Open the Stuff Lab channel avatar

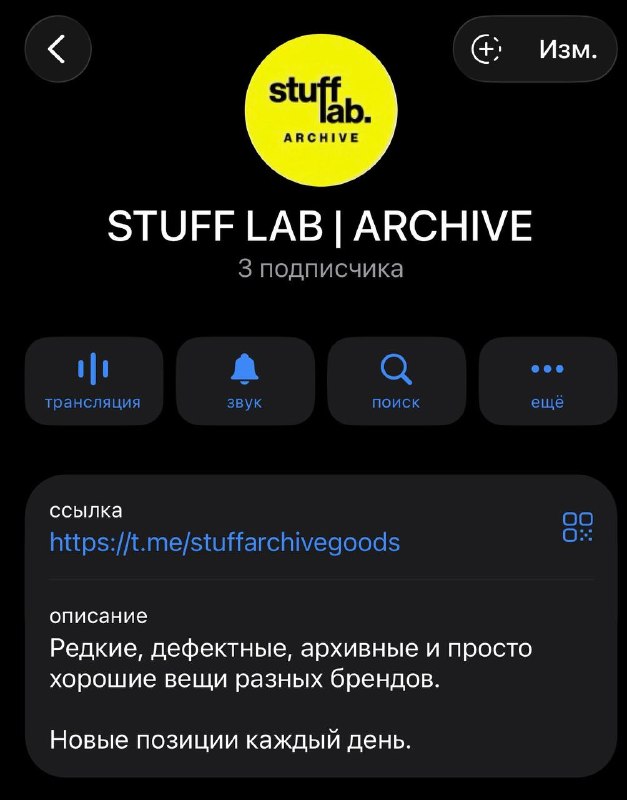point(321,110)
